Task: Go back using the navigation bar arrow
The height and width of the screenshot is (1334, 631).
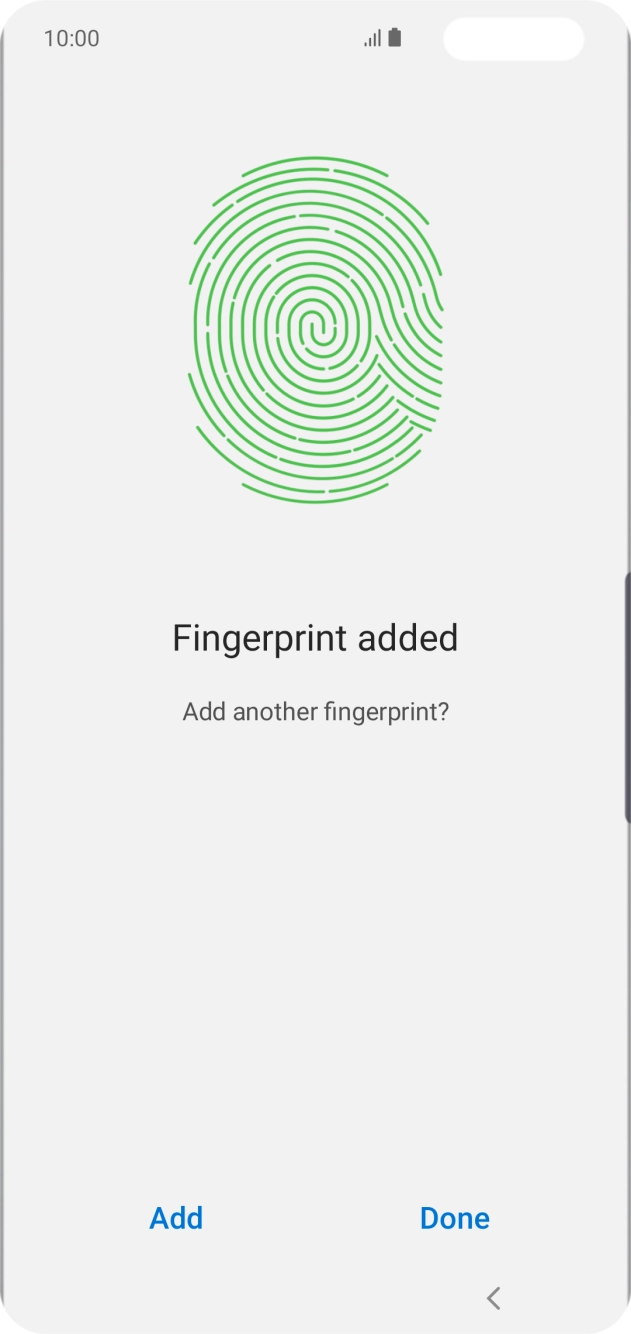Action: [493, 1298]
